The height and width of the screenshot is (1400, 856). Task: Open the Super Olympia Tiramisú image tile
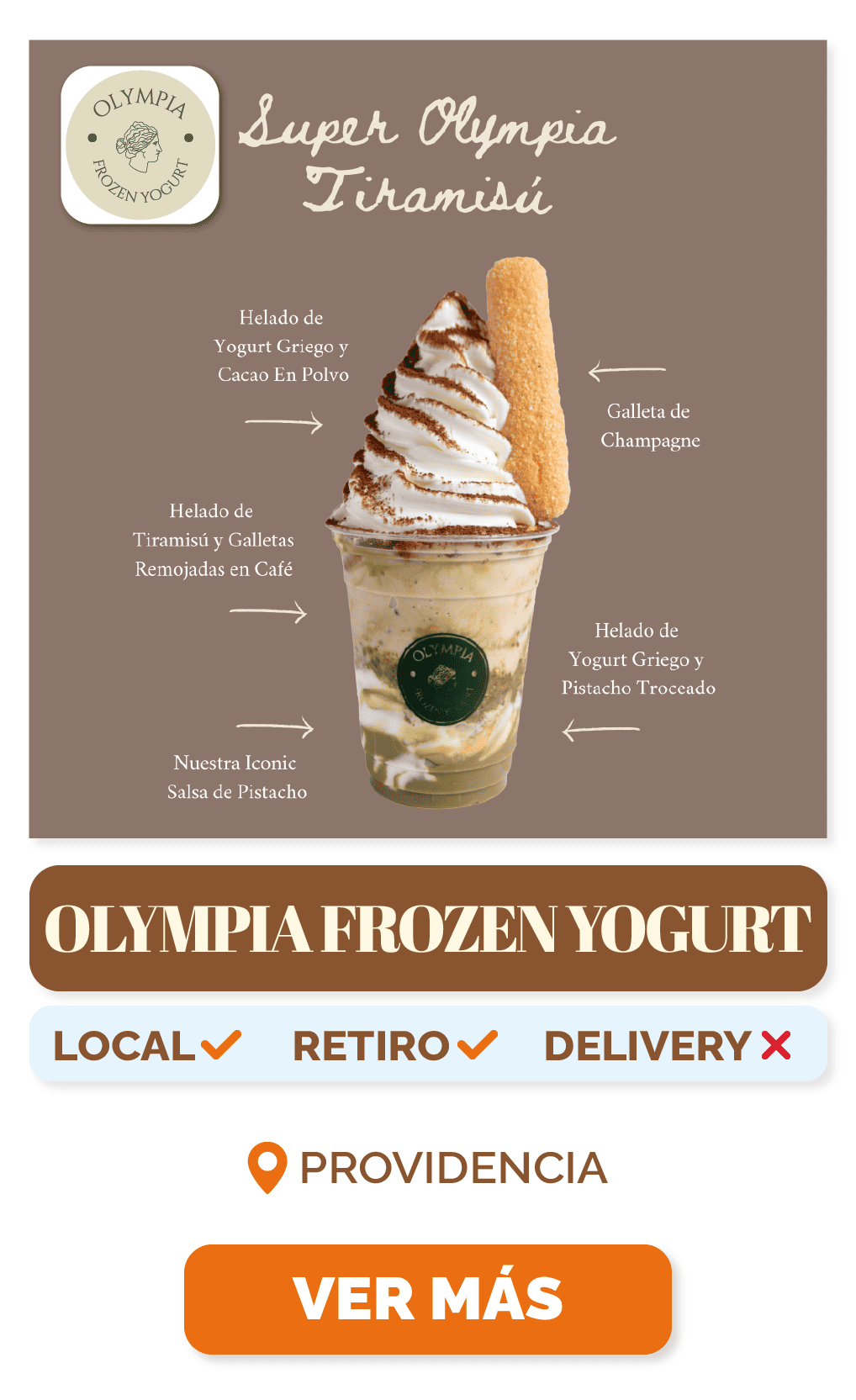tap(427, 438)
